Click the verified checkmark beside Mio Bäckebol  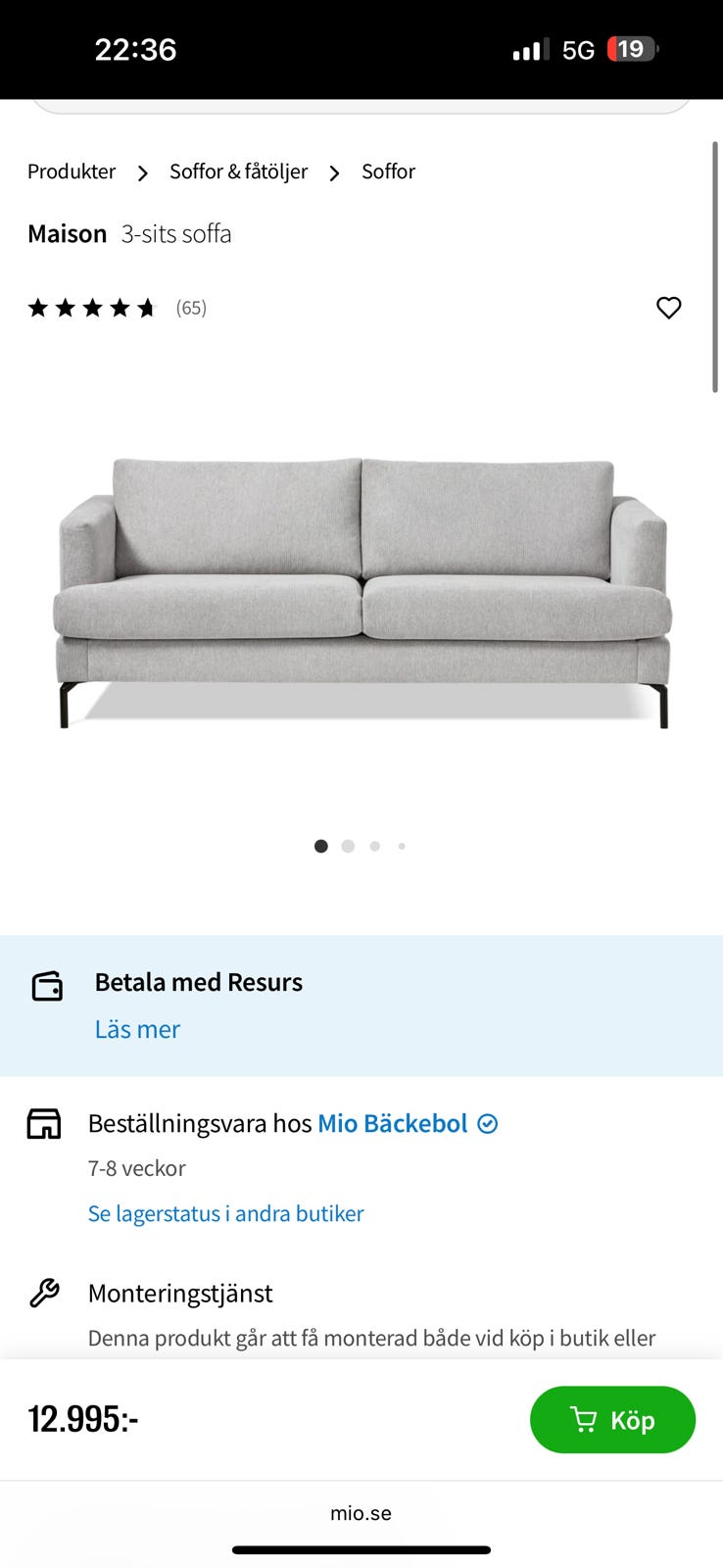click(487, 1124)
